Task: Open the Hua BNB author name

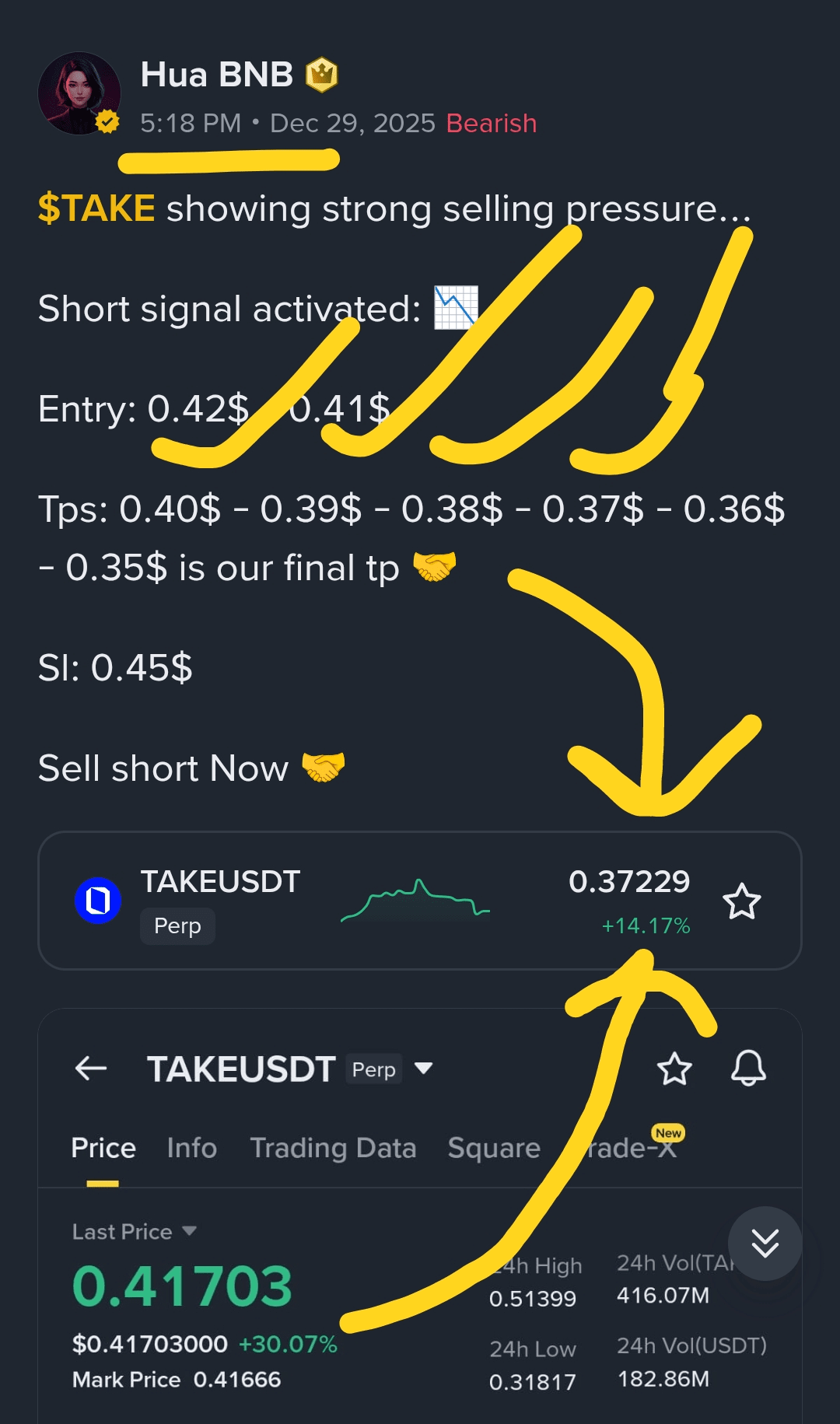Action: 216,75
